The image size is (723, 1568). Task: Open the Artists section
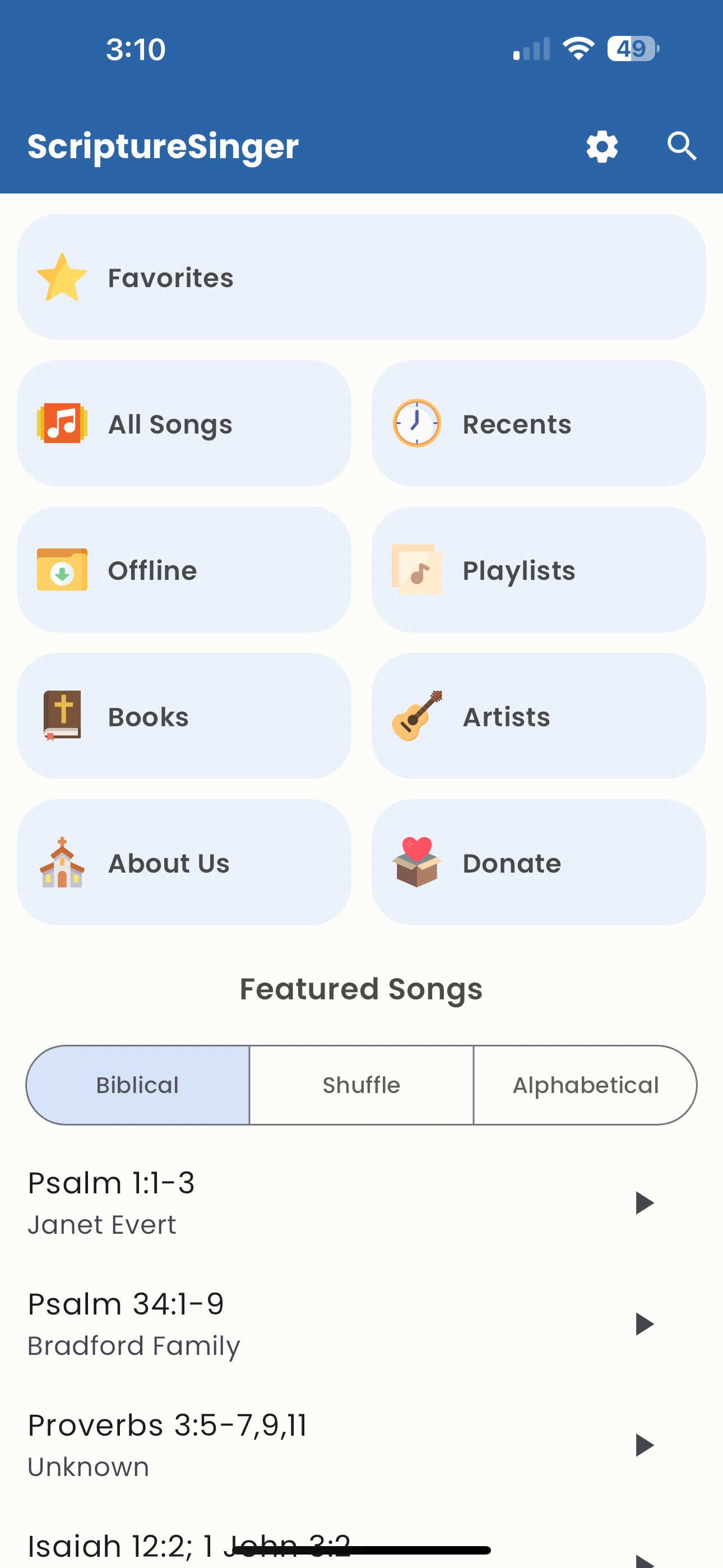coord(539,716)
